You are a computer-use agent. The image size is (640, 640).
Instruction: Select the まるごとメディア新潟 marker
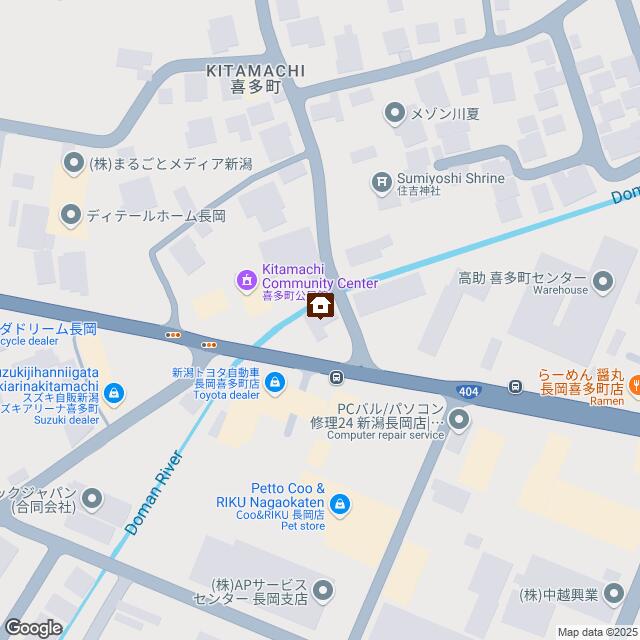pos(73,161)
